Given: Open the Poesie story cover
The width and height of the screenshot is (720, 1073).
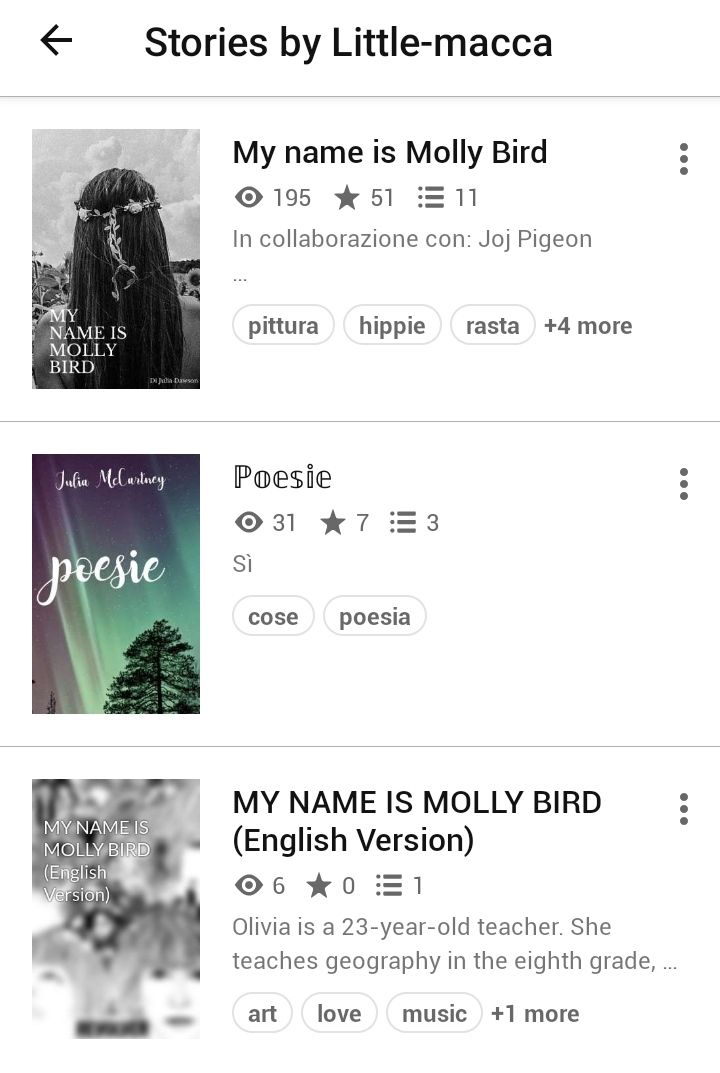Looking at the screenshot, I should [116, 584].
